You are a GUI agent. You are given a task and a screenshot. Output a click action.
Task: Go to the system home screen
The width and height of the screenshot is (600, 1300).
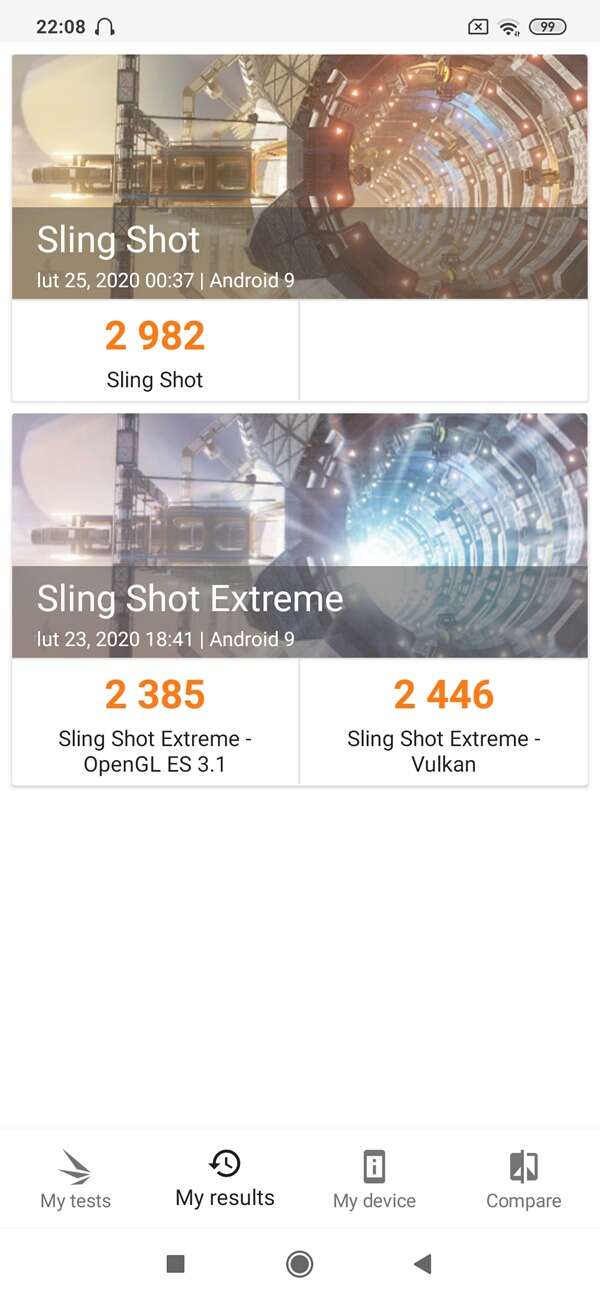pos(299,1264)
